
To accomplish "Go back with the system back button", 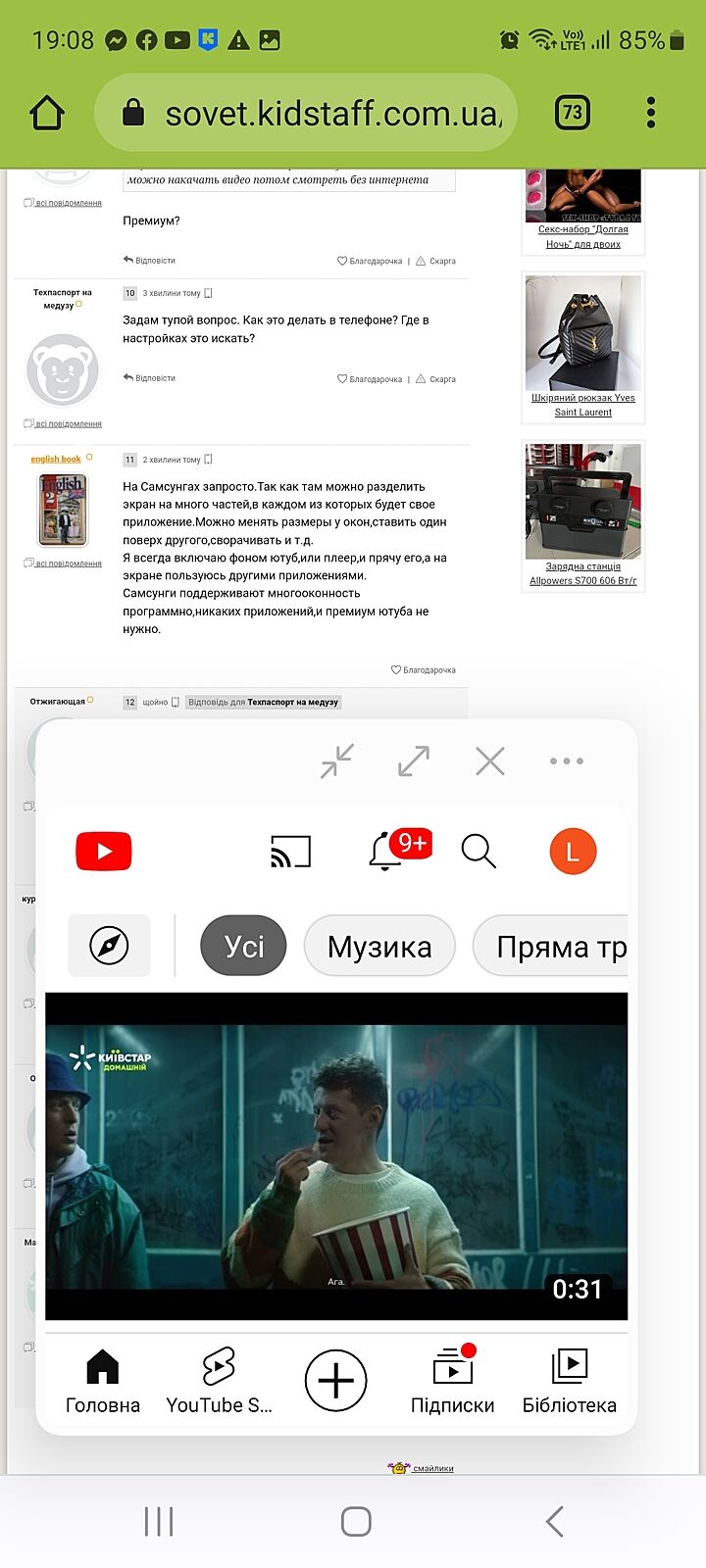I will (554, 1521).
